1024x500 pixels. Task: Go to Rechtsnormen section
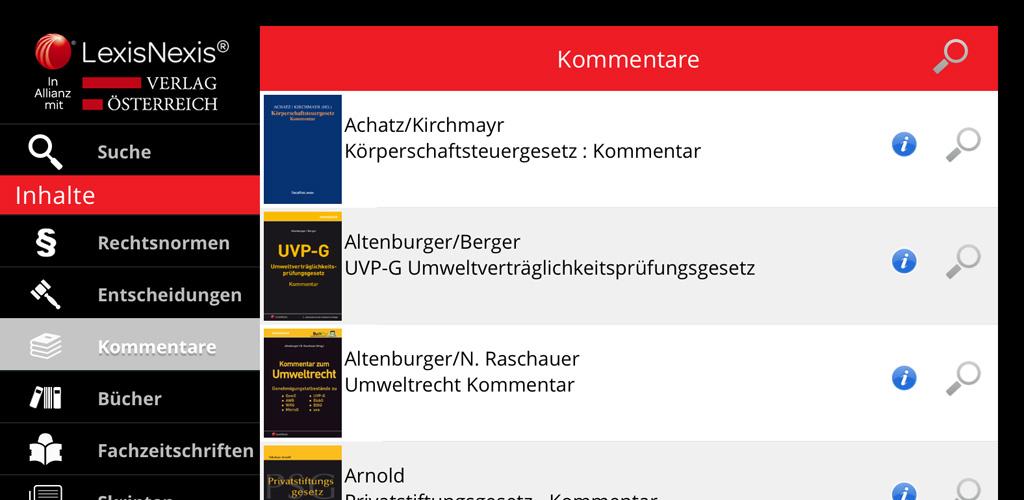[163, 243]
